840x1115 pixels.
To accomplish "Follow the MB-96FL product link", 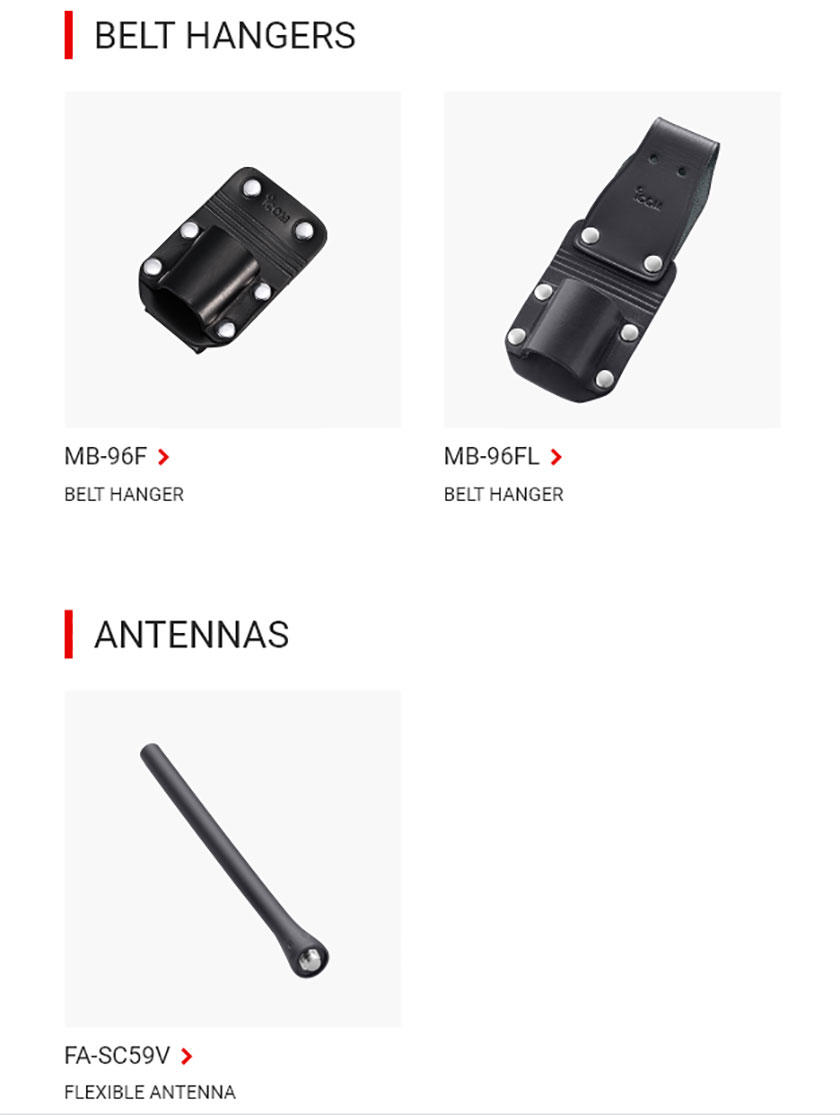I will coord(502,457).
